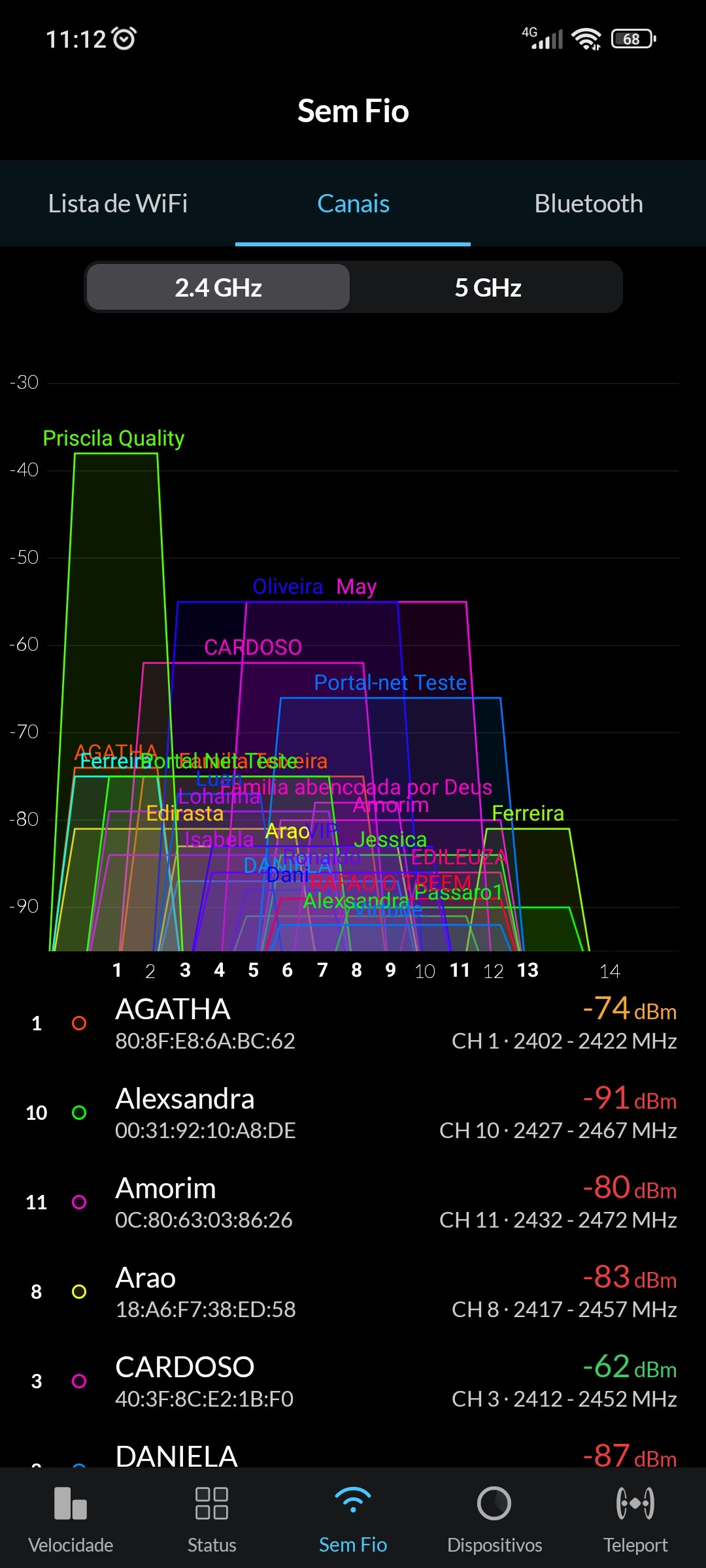Select the Canais tab
Image resolution: width=706 pixels, height=1568 pixels.
[353, 204]
